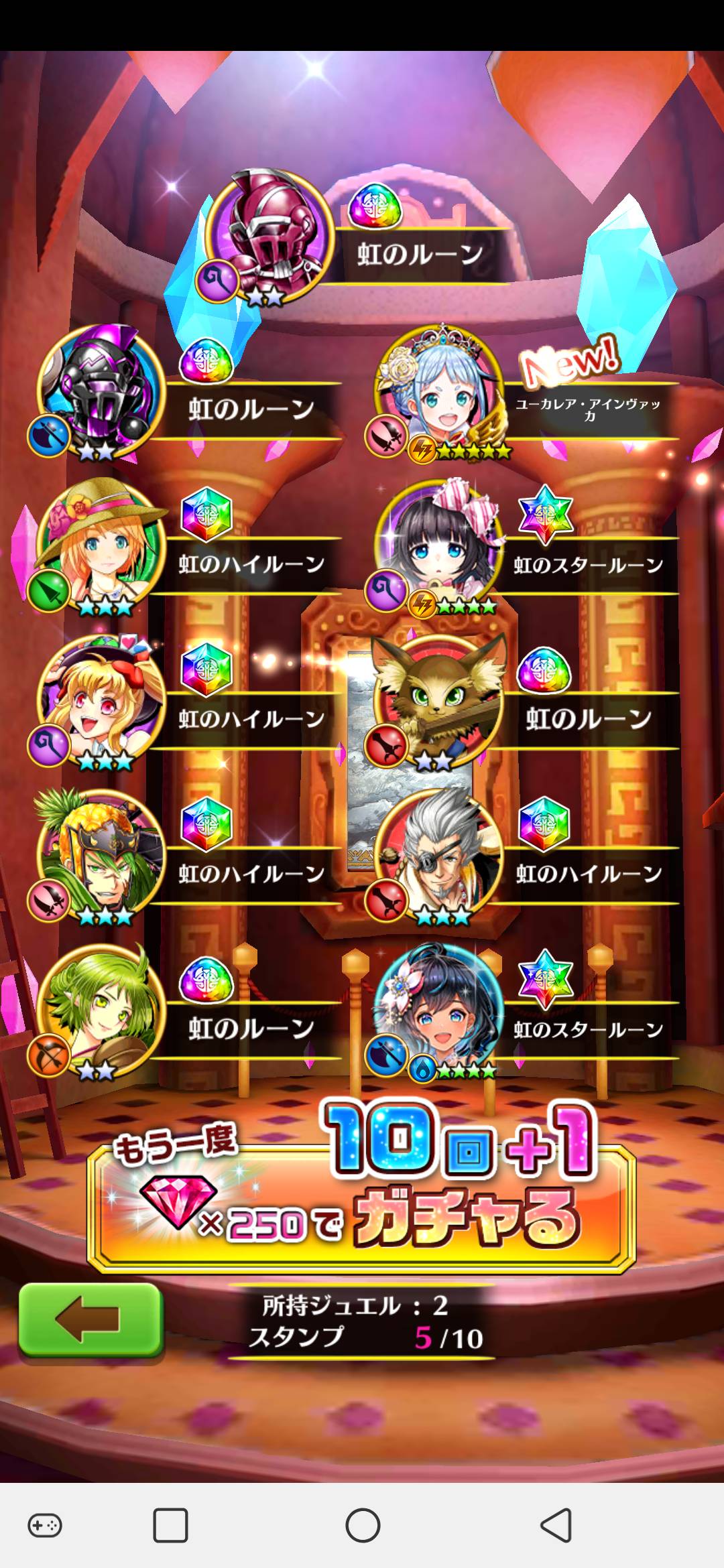Pull the 10+1 gacha again for 250 jewels
The width and height of the screenshot is (724, 1568).
362,1199
